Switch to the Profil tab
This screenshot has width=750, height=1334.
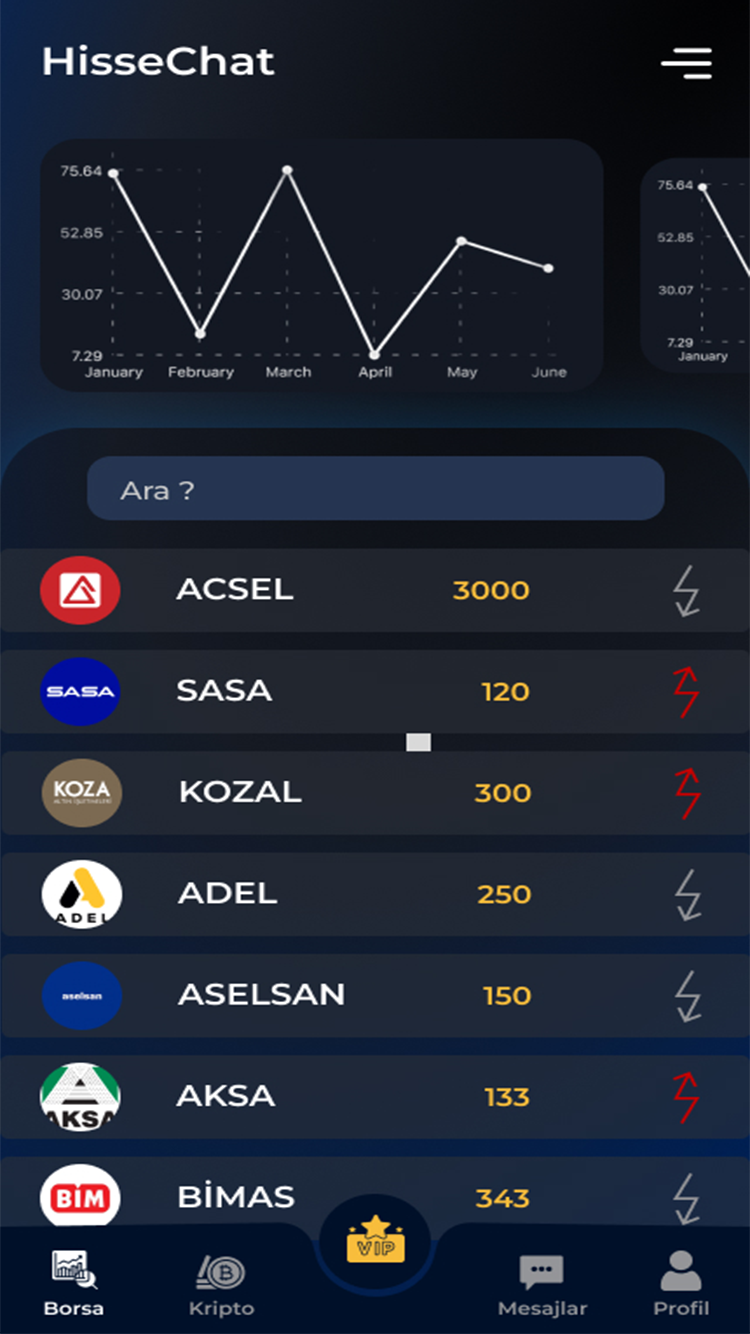681,1285
